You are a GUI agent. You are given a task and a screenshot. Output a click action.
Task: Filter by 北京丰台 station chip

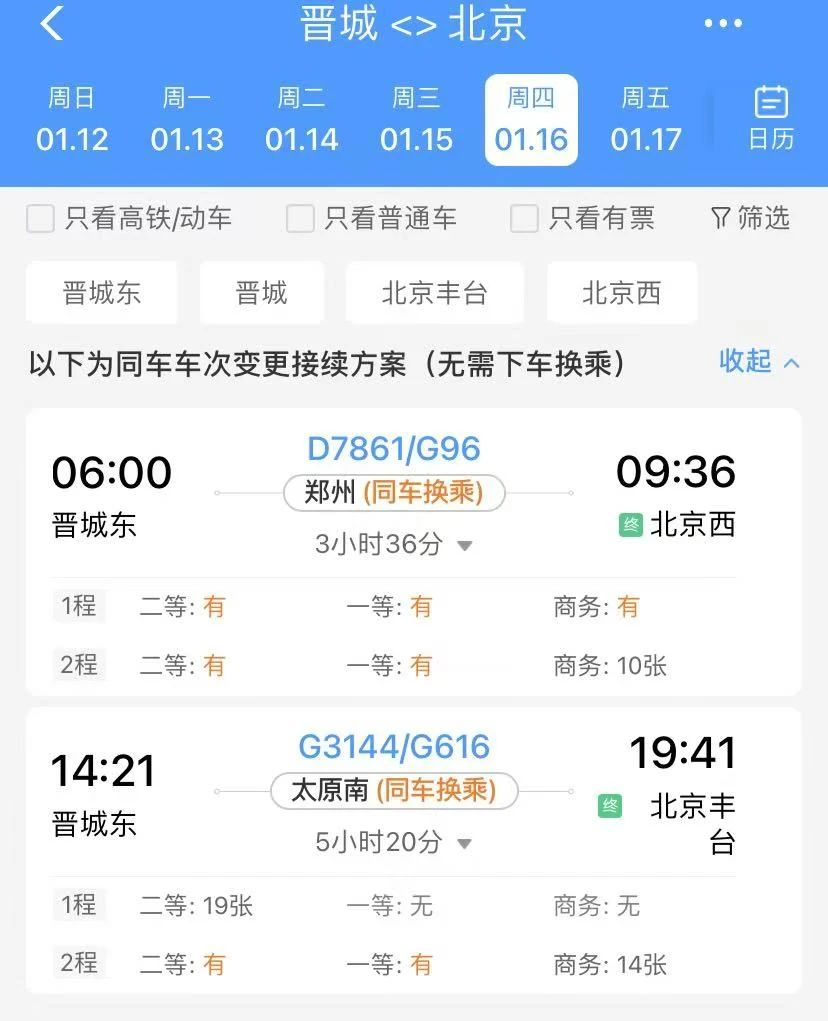(434, 293)
